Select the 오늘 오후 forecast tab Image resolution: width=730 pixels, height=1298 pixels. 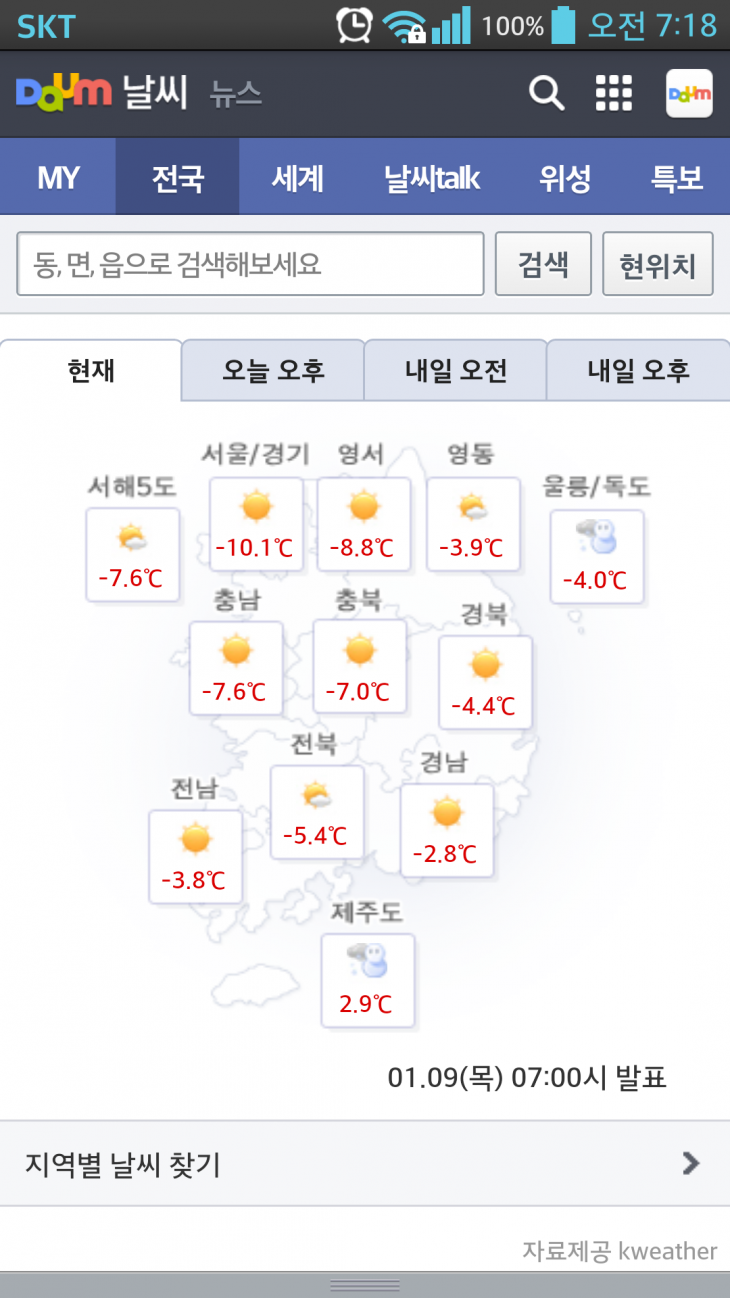pos(273,371)
